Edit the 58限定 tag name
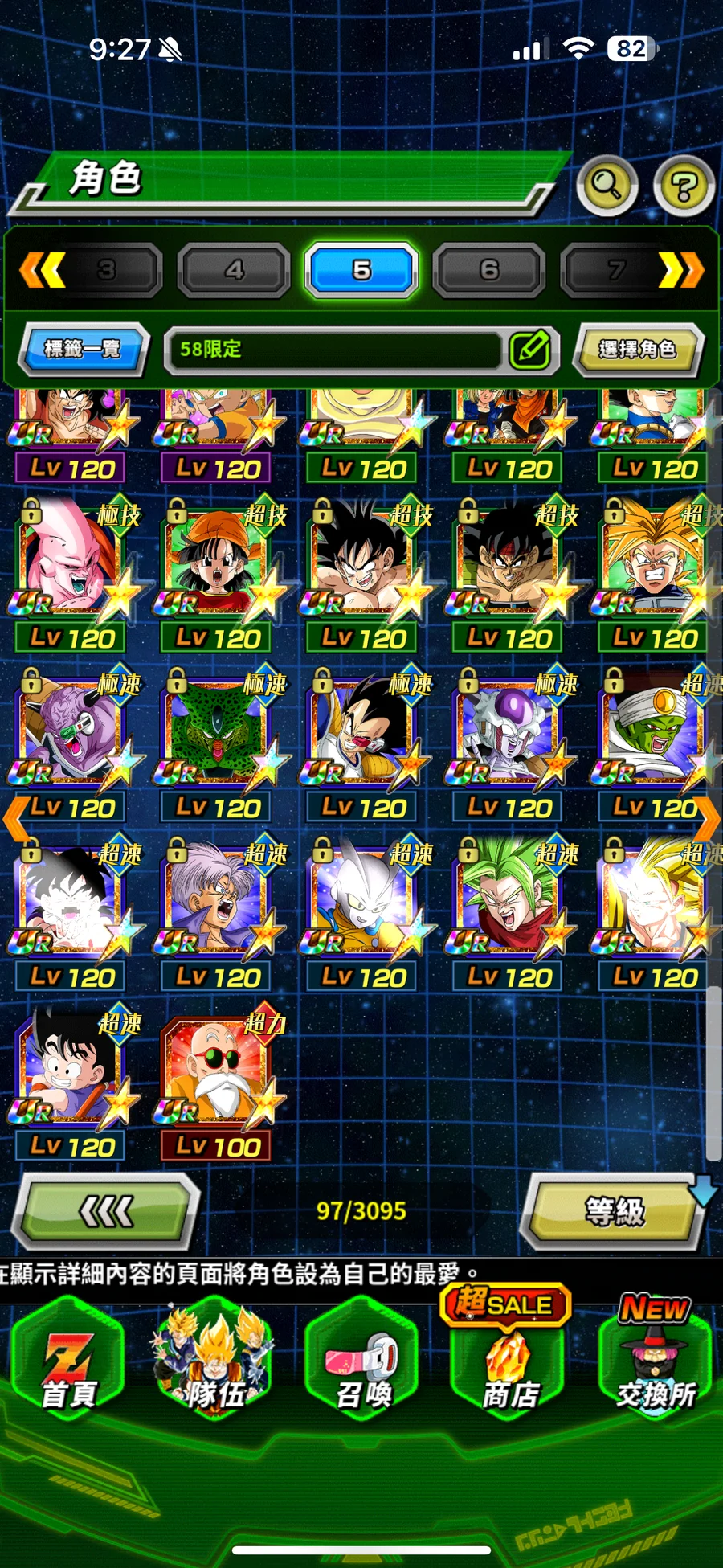This screenshot has height=1568, width=723. click(530, 350)
